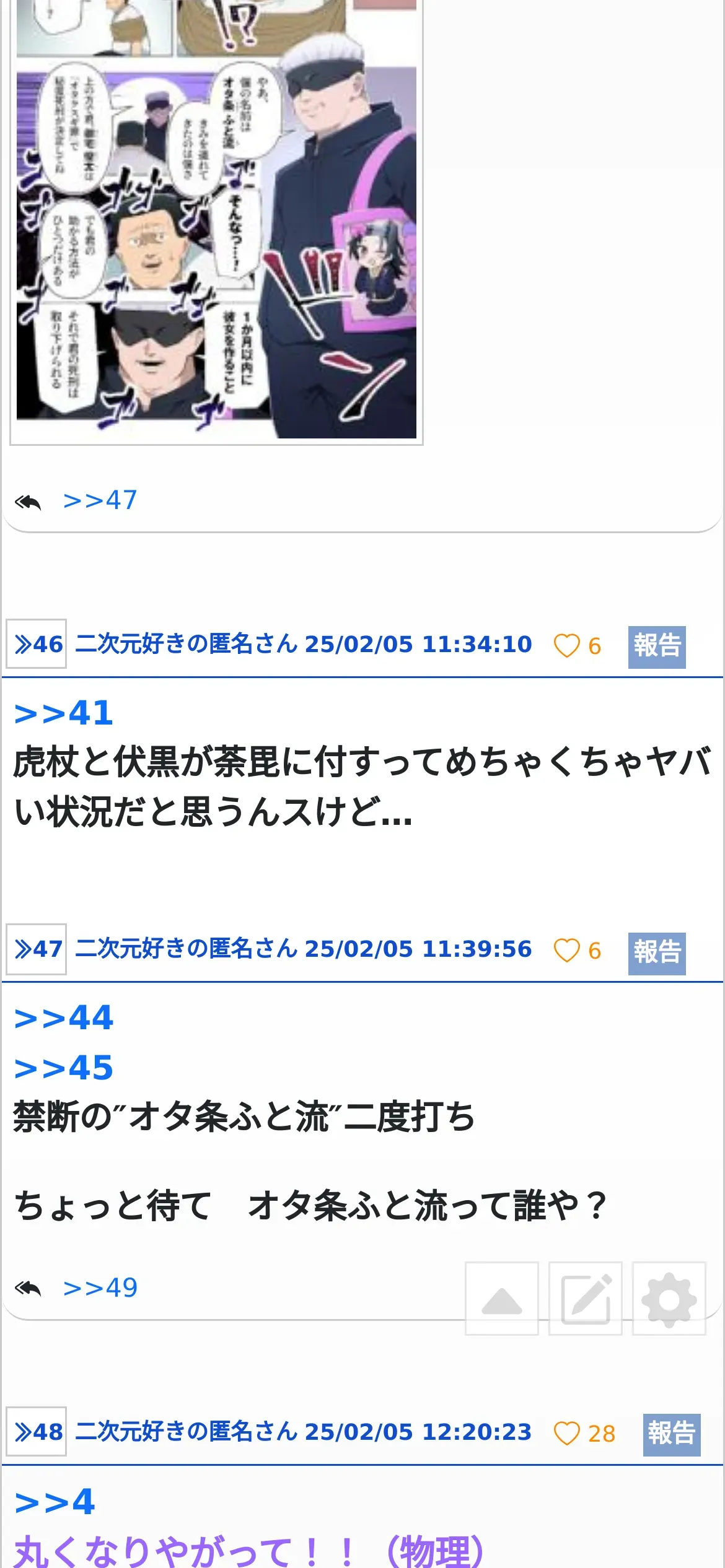Open reply link >>47 under the image
The image size is (725, 1568).
(x=100, y=500)
